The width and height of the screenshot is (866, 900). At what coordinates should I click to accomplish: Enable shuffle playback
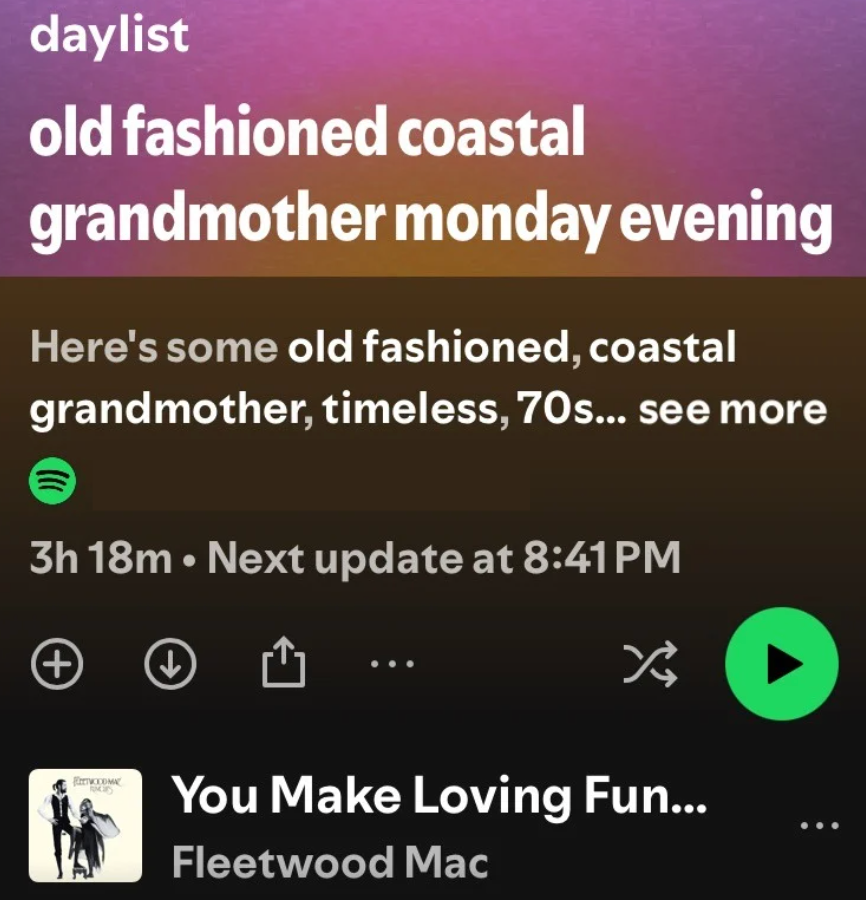tap(652, 662)
